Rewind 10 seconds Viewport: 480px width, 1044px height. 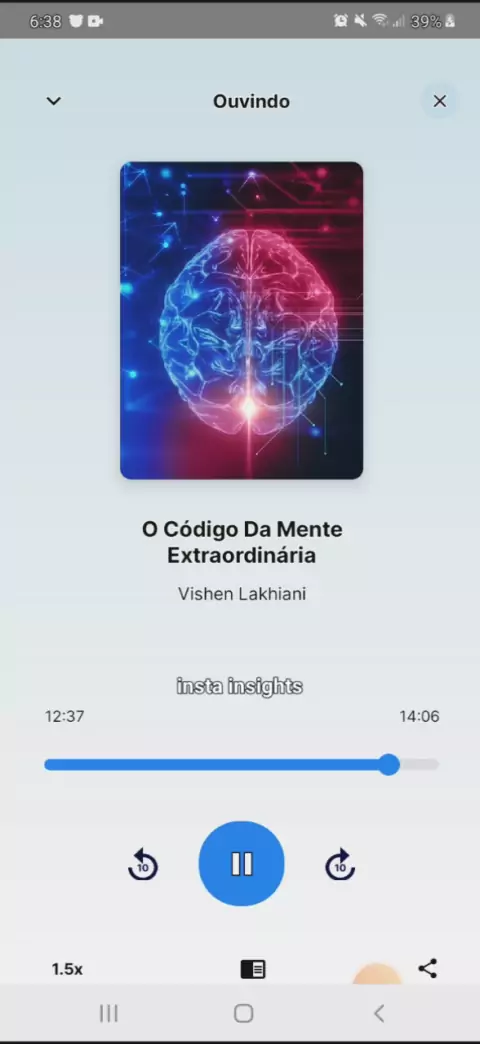[x=143, y=864]
